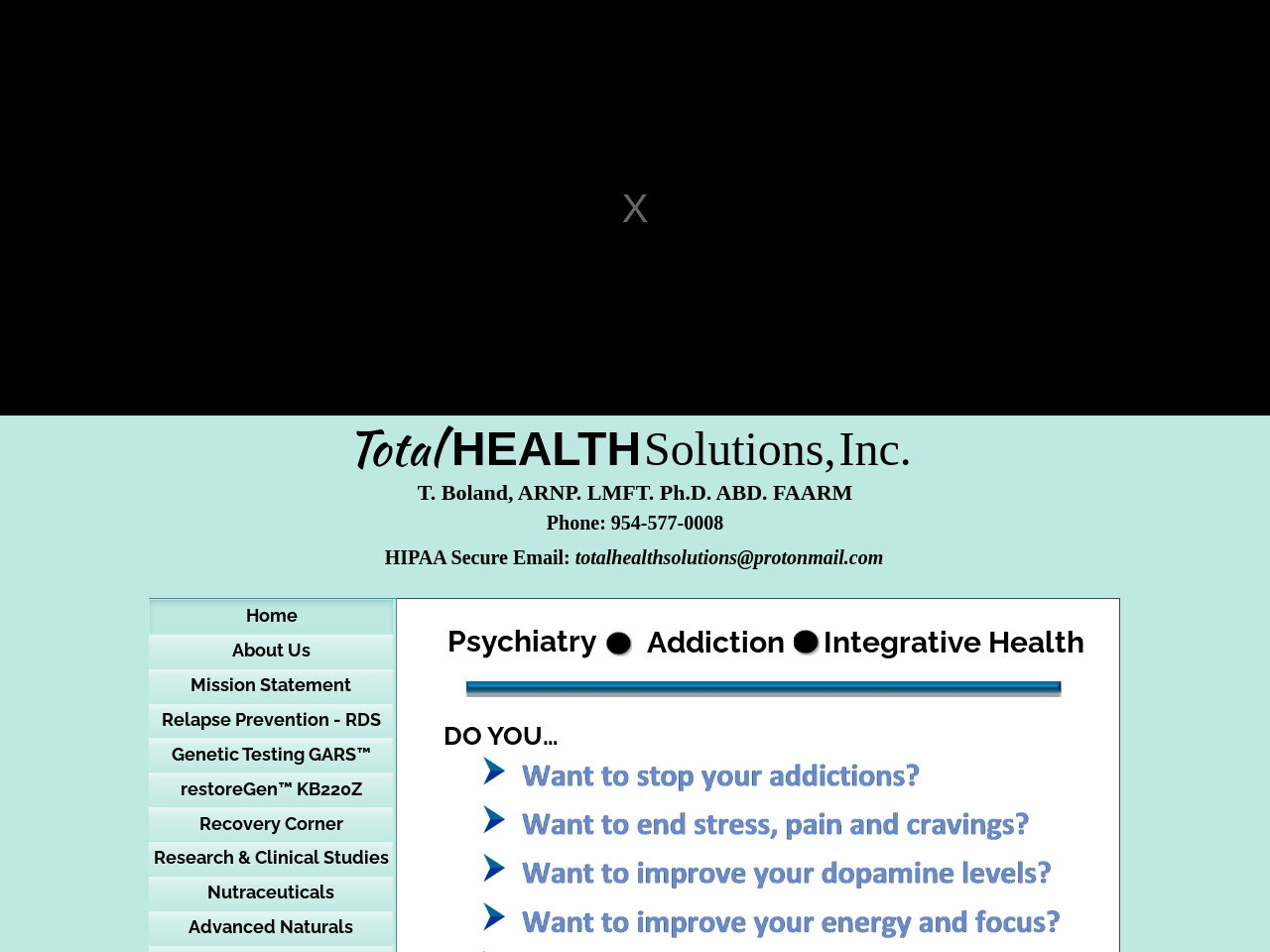Select Advanced Naturals in the menu
The width and height of the screenshot is (1270, 952).
click(271, 927)
